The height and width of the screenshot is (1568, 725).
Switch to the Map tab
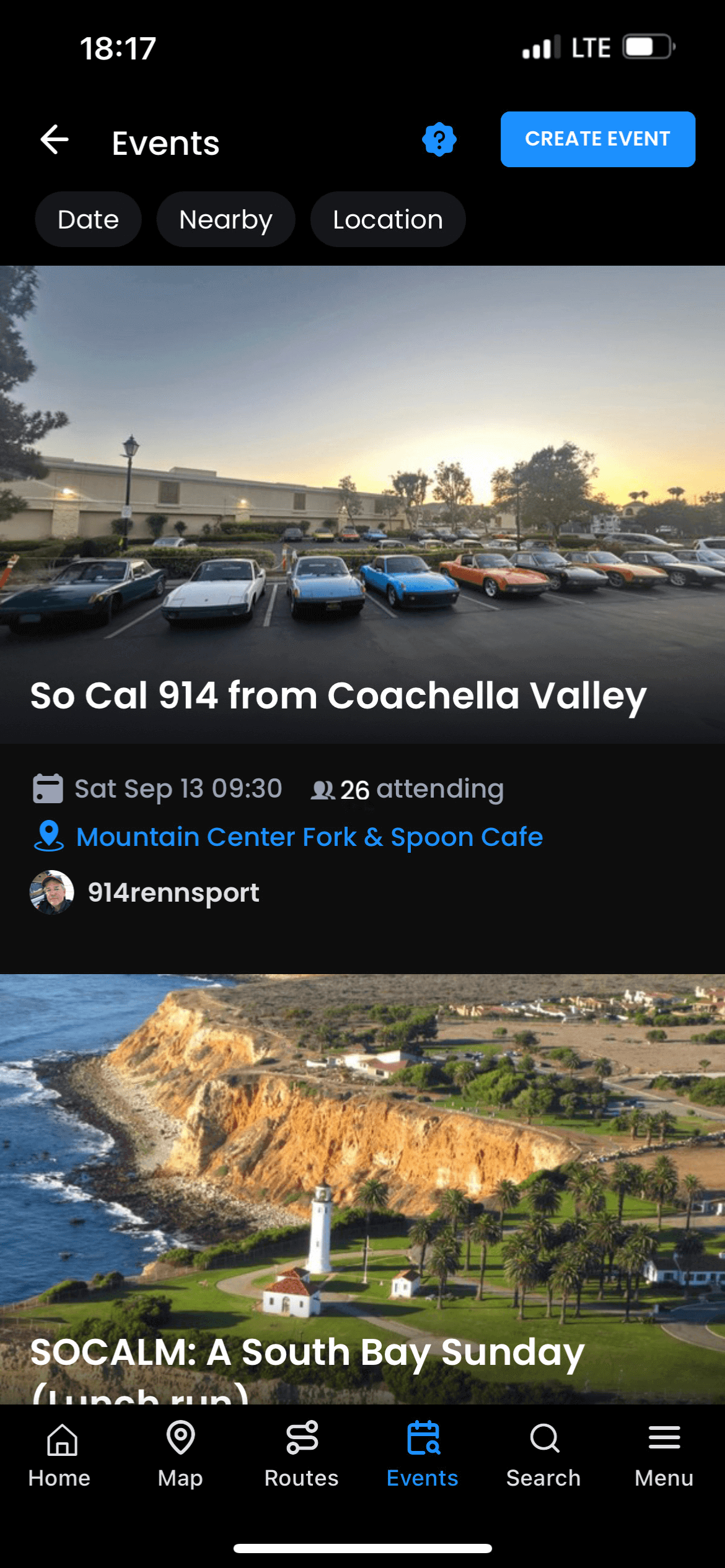coord(180,1455)
